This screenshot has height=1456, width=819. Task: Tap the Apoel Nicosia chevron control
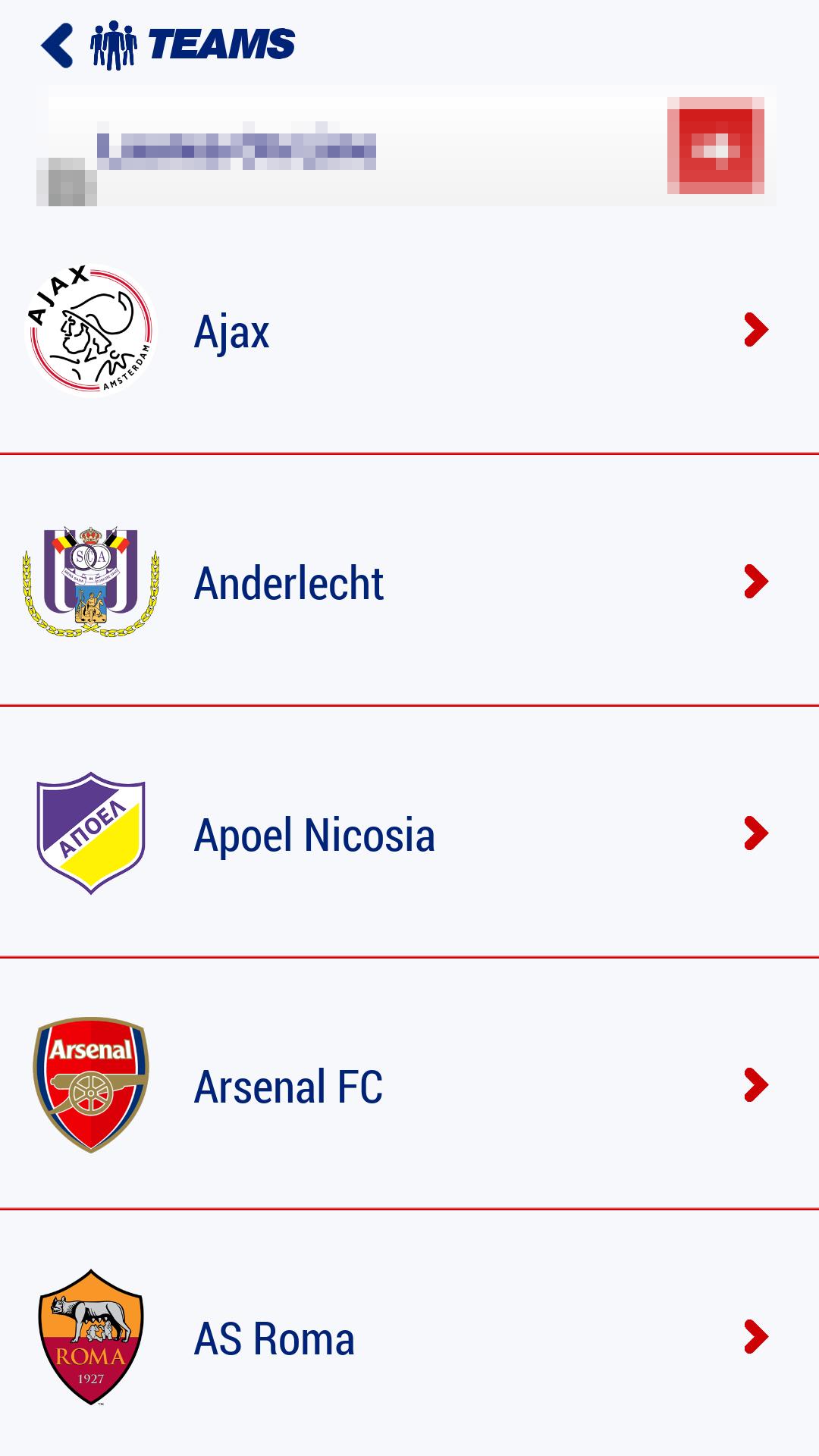click(754, 834)
